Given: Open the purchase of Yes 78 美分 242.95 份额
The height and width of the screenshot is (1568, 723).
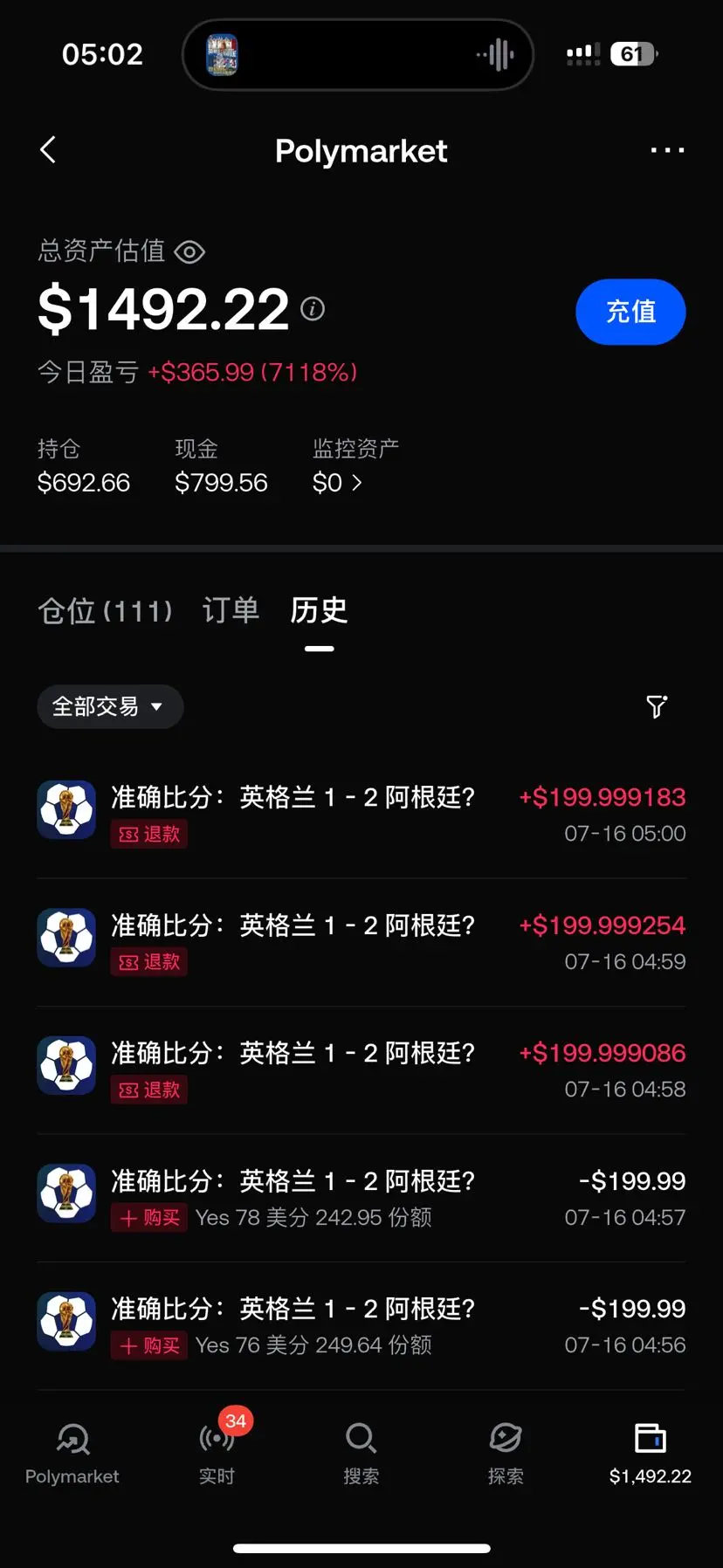Looking at the screenshot, I should pos(361,1198).
